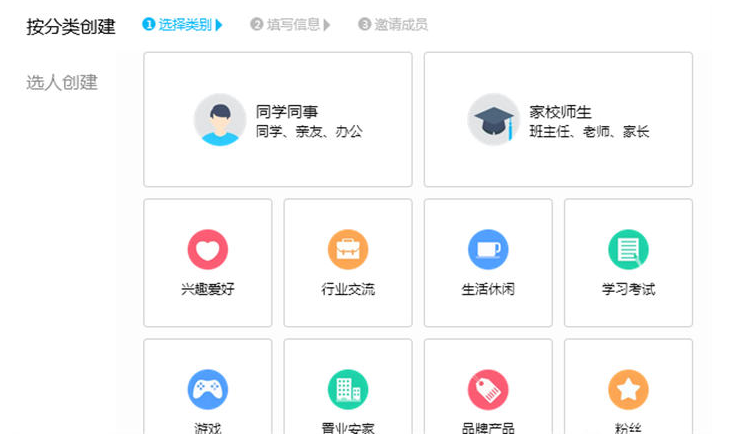Select the 按分类创建 tab
745x447 pixels.
pyautogui.click(x=71, y=26)
